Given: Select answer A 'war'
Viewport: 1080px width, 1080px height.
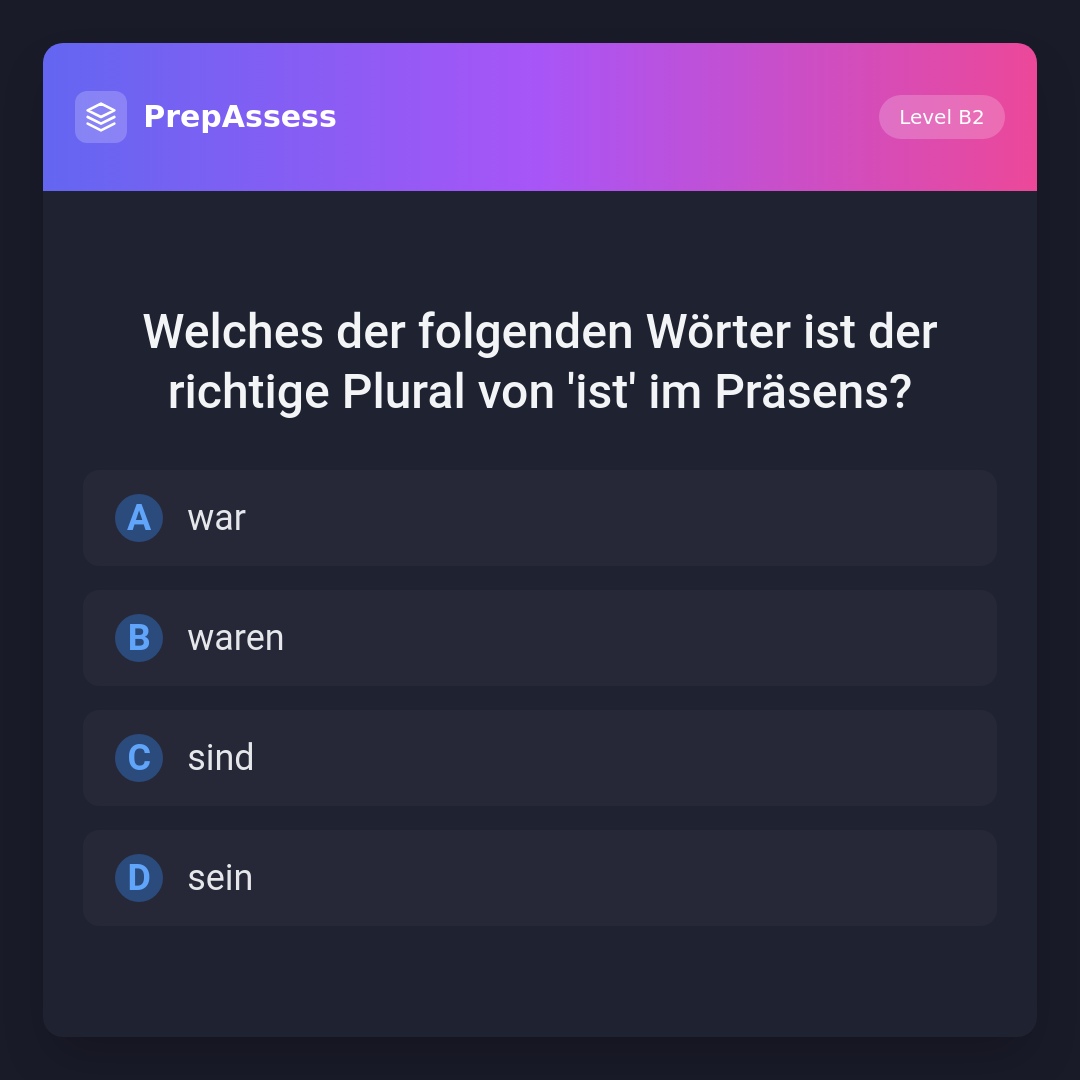Looking at the screenshot, I should click(x=540, y=518).
